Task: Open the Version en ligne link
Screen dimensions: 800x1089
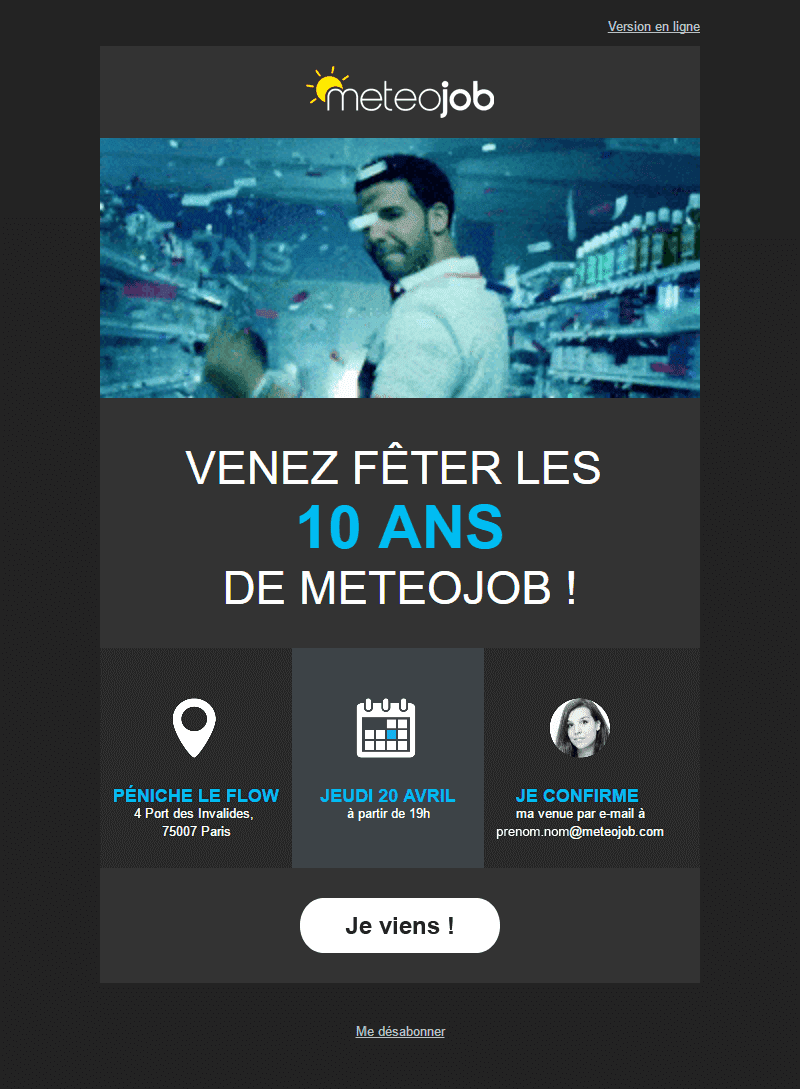Action: [653, 27]
